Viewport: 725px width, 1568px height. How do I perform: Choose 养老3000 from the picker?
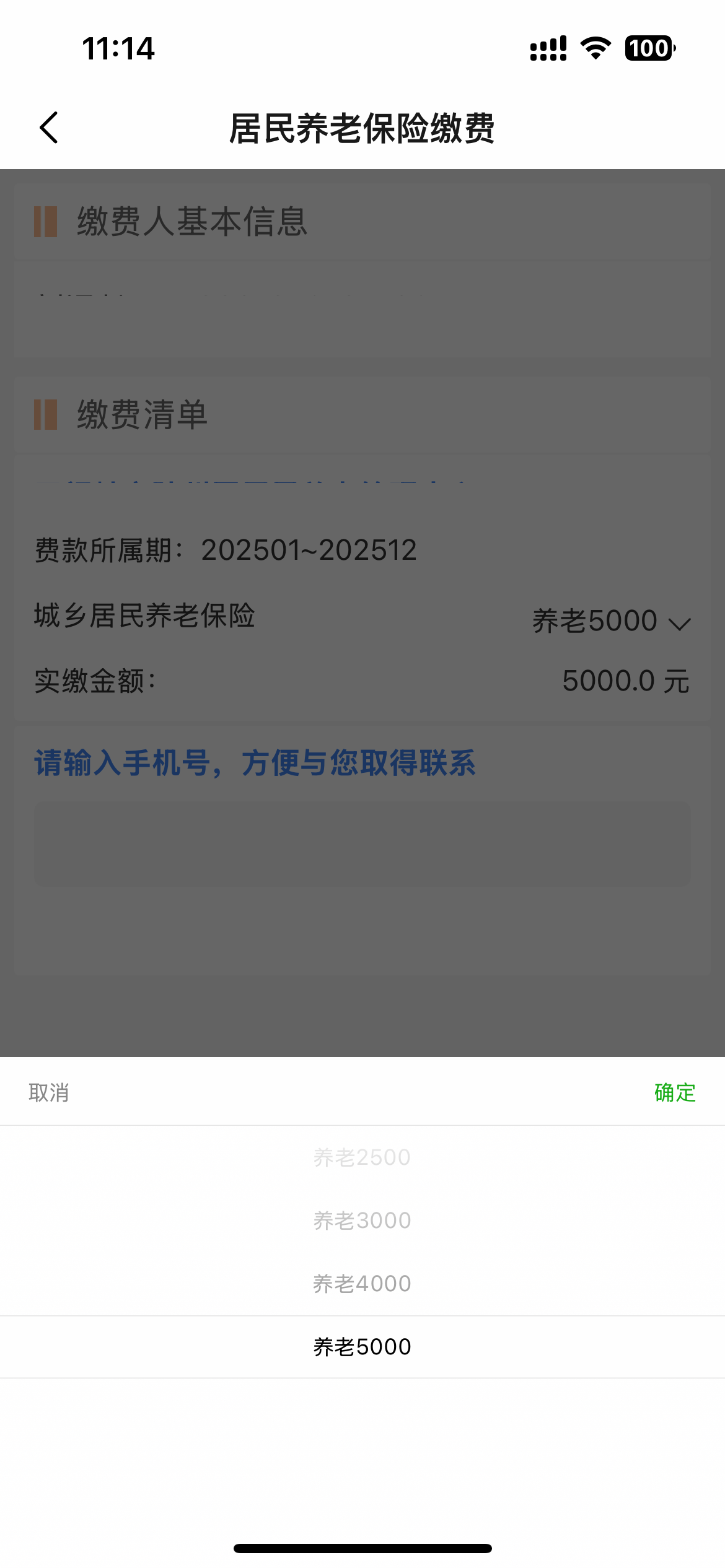coord(362,1221)
